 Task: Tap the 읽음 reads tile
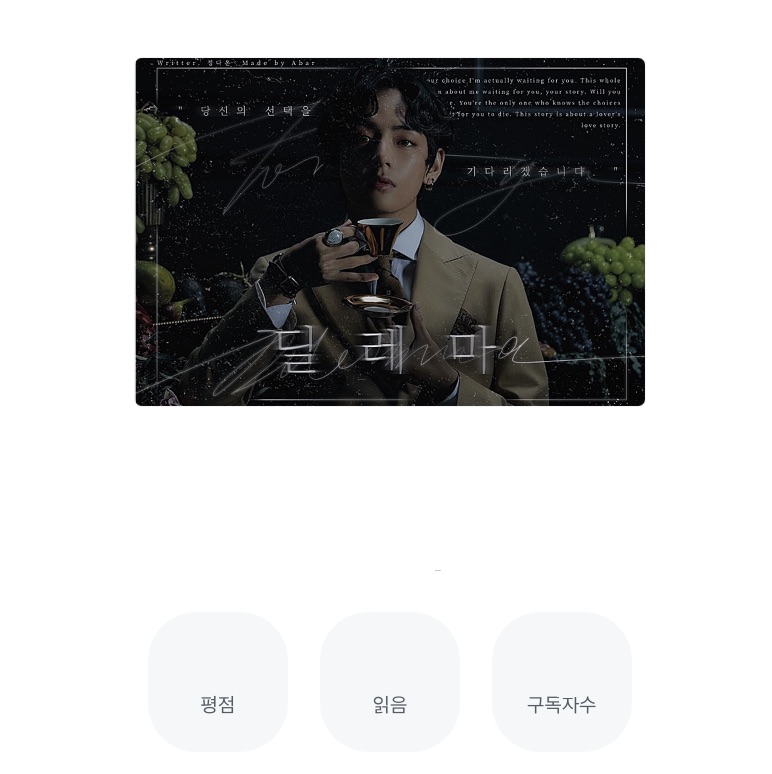(390, 682)
